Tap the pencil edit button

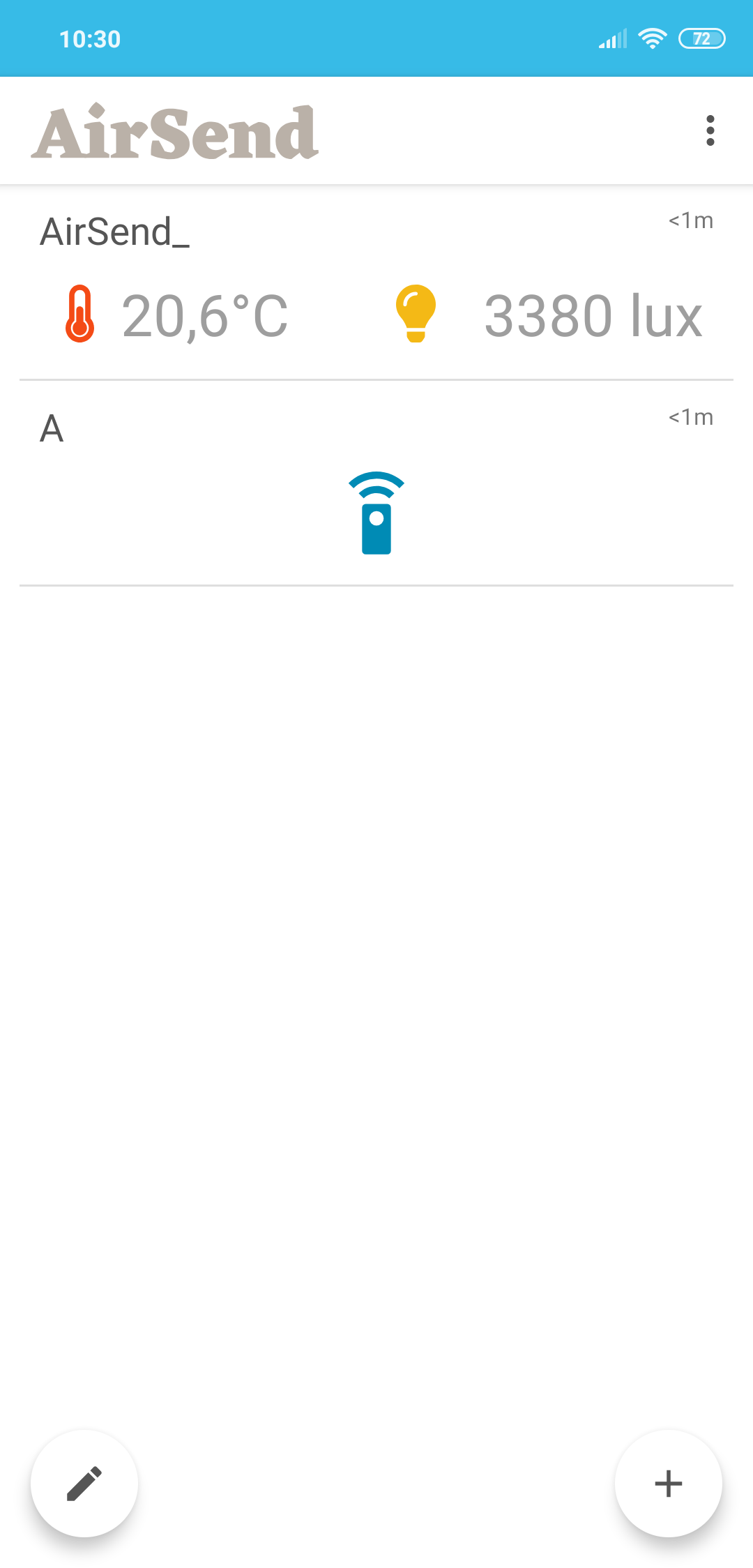click(x=84, y=1483)
